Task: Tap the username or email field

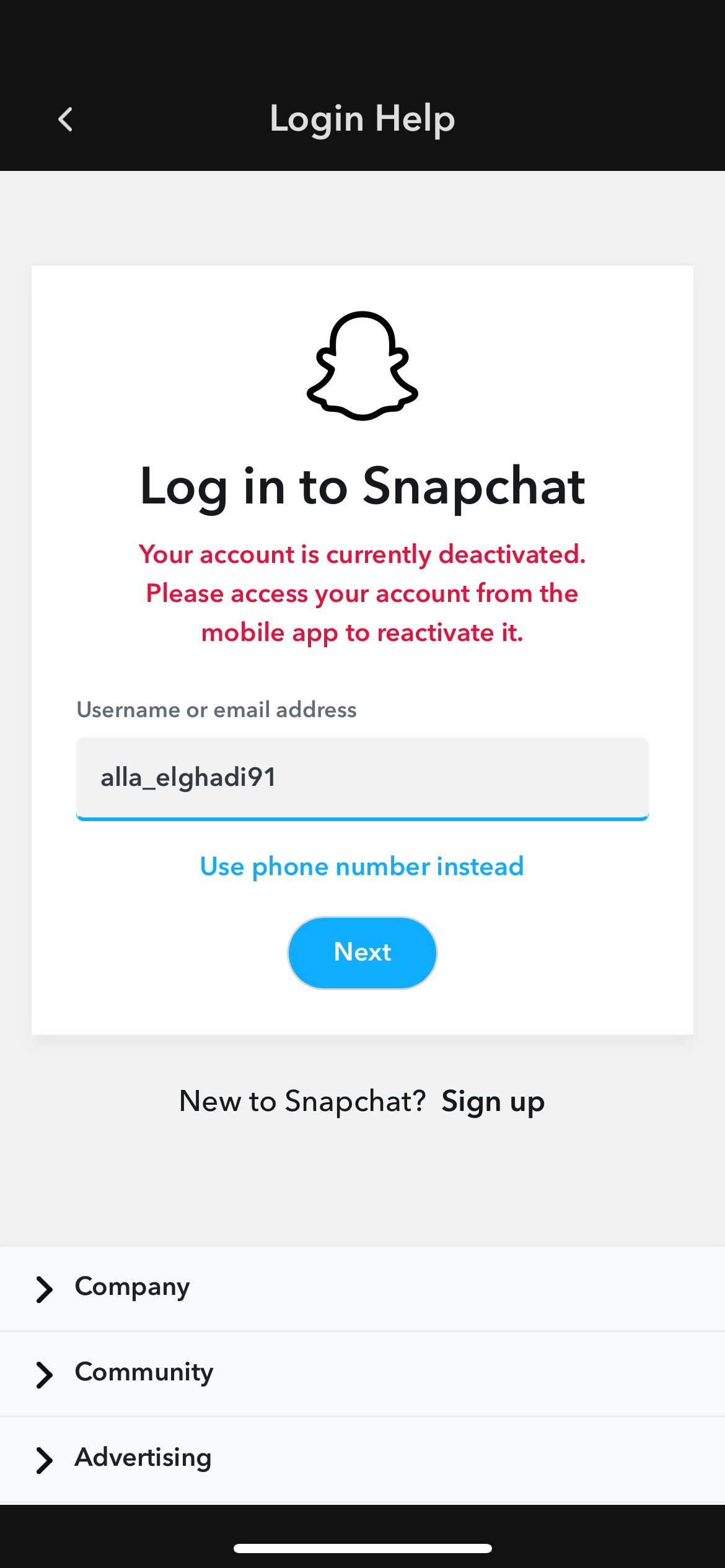Action: [x=362, y=778]
